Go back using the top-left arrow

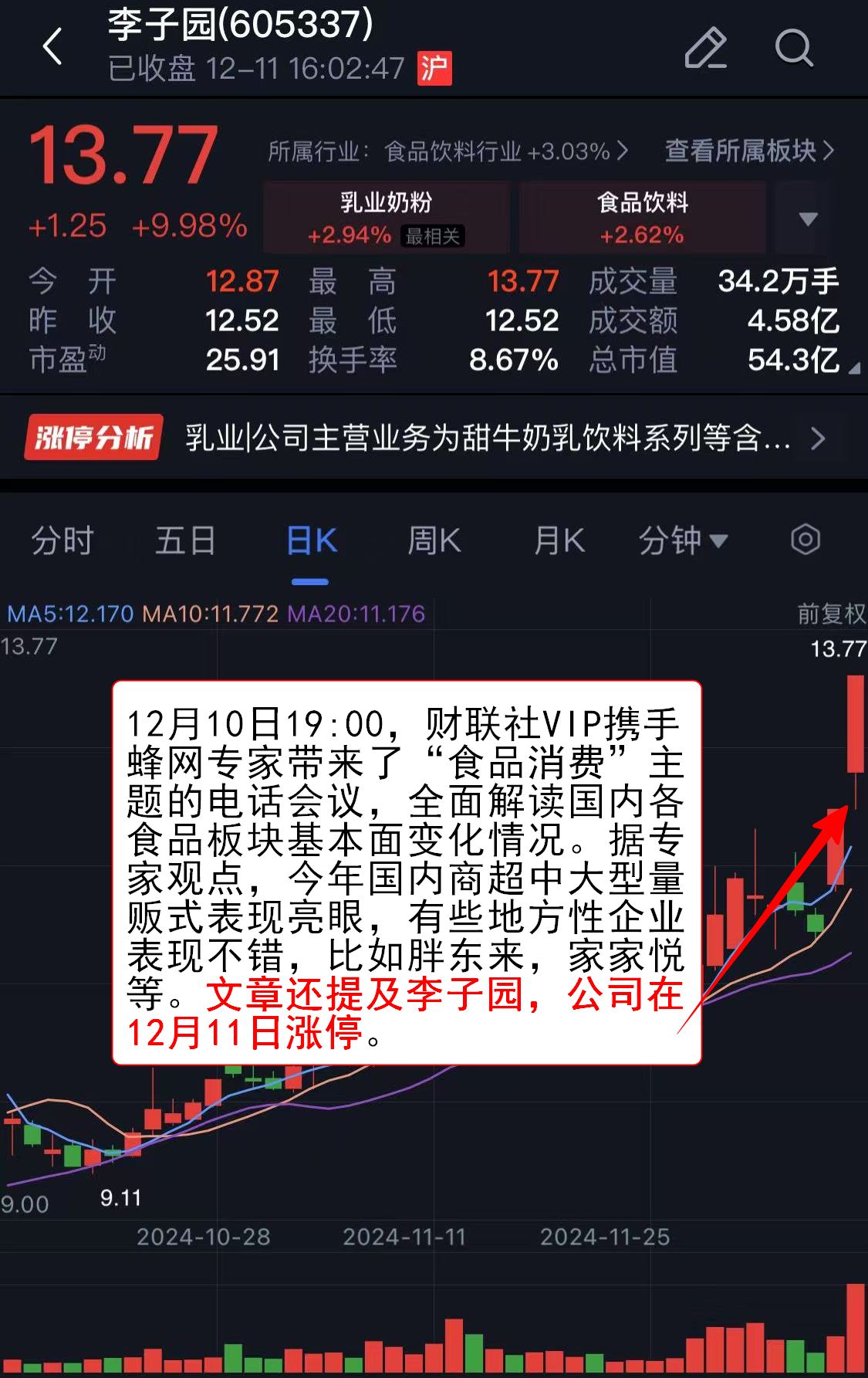click(x=52, y=47)
